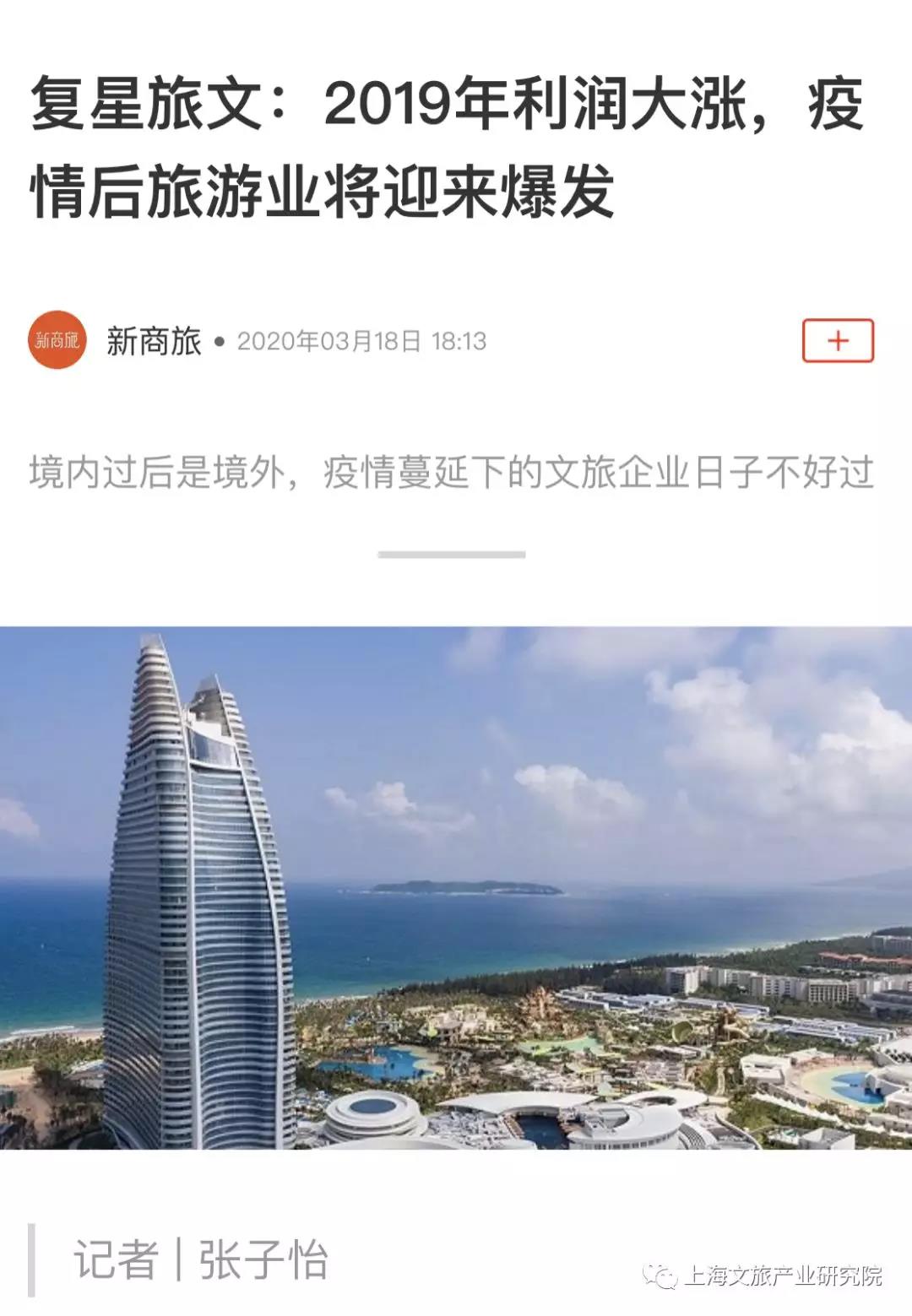Screen dimensions: 912x1316
Task: Follow 新商旅 with the plus button
Action: [x=837, y=341]
